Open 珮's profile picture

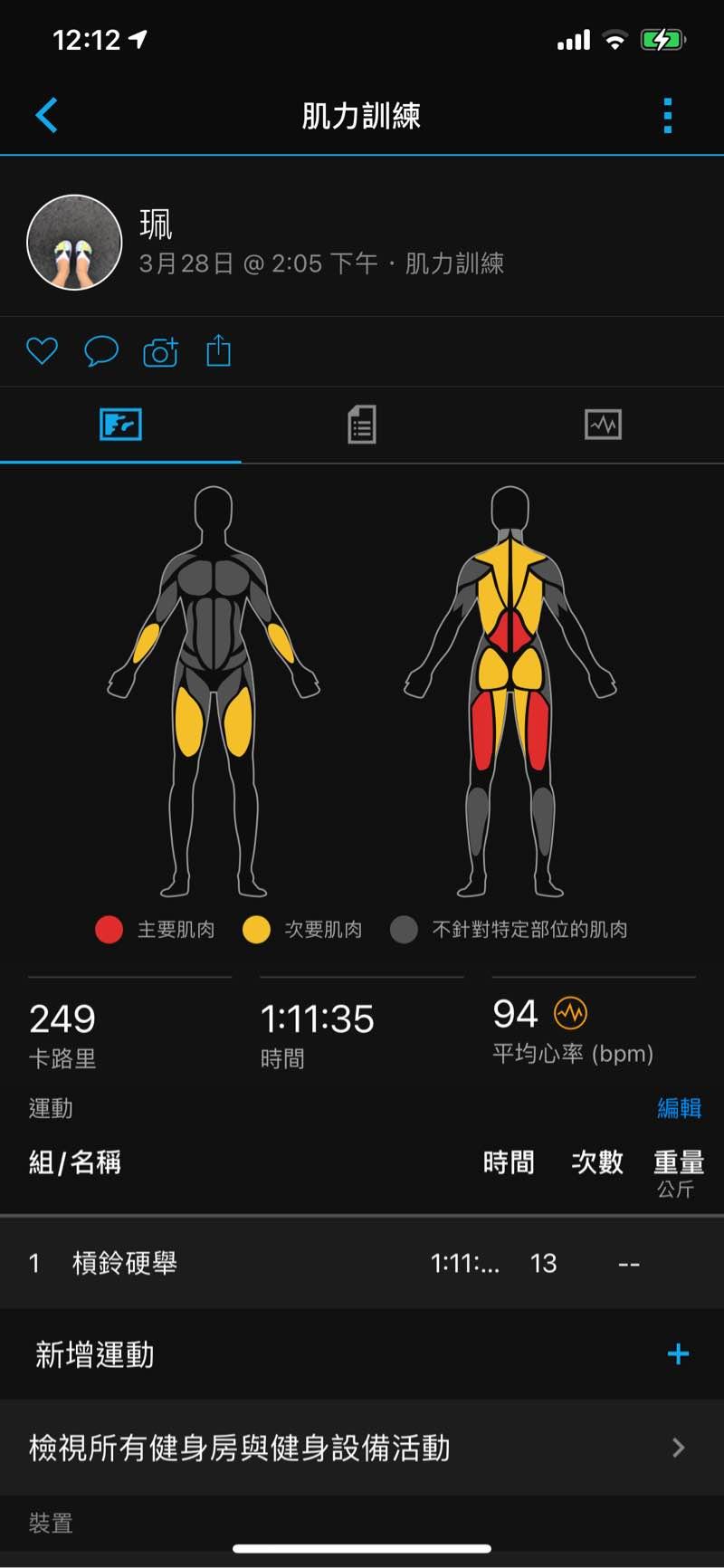[74, 242]
